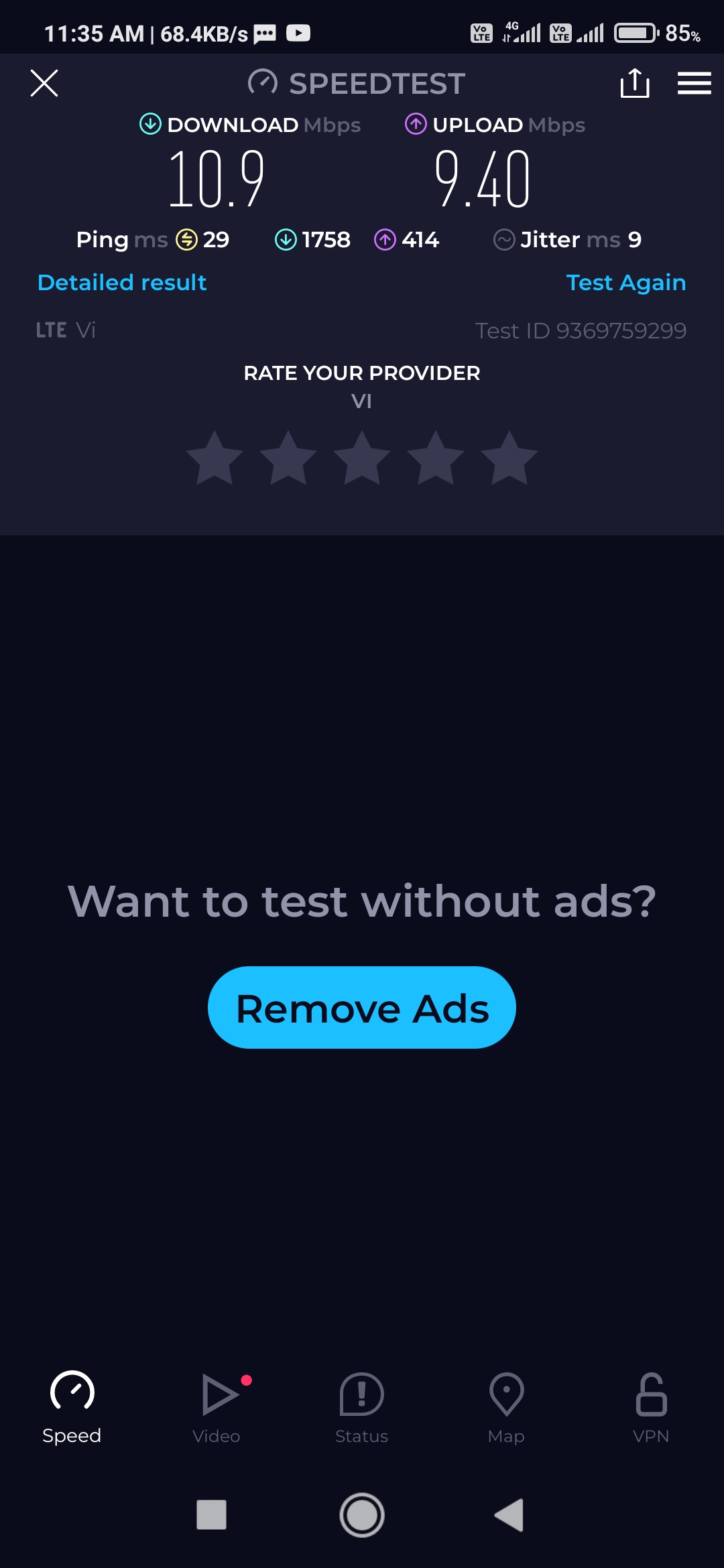This screenshot has height=1568, width=724.
Task: Tap Test Again to rerun
Action: point(625,282)
